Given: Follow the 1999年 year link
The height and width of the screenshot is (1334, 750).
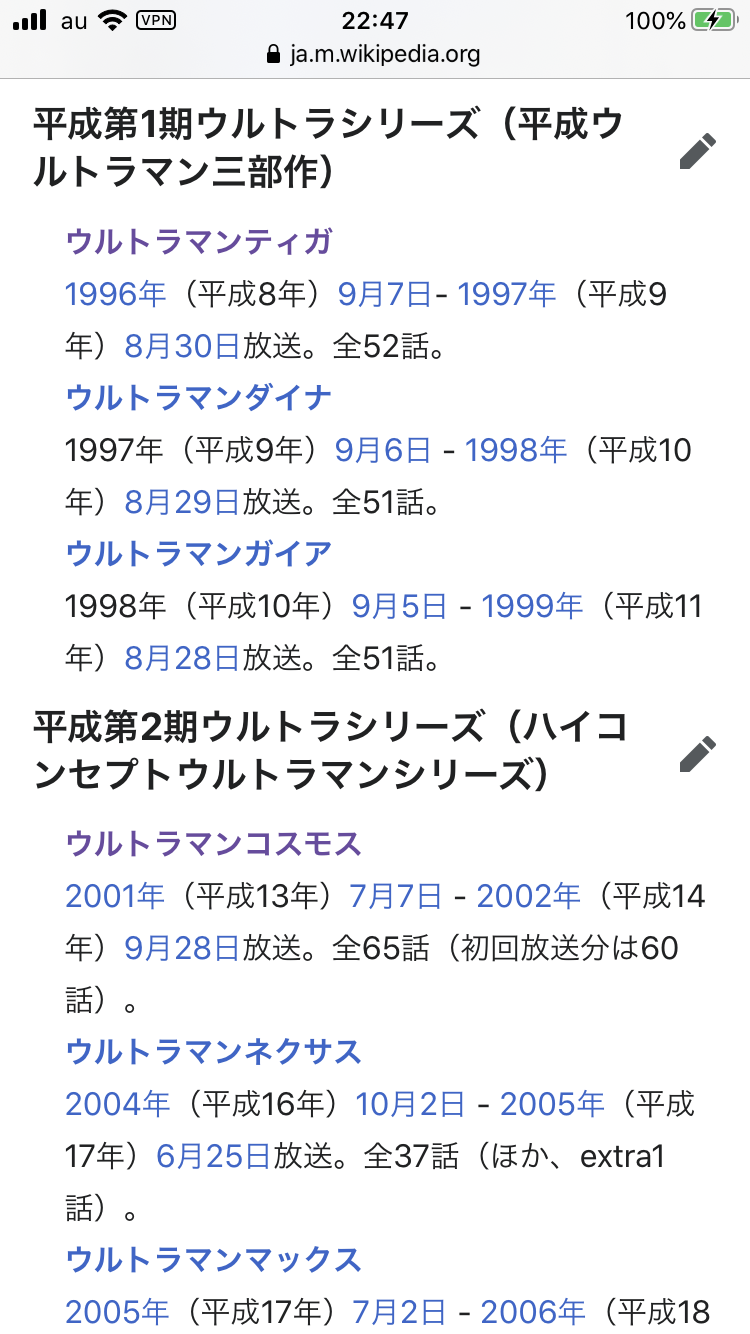Looking at the screenshot, I should pos(532,606).
